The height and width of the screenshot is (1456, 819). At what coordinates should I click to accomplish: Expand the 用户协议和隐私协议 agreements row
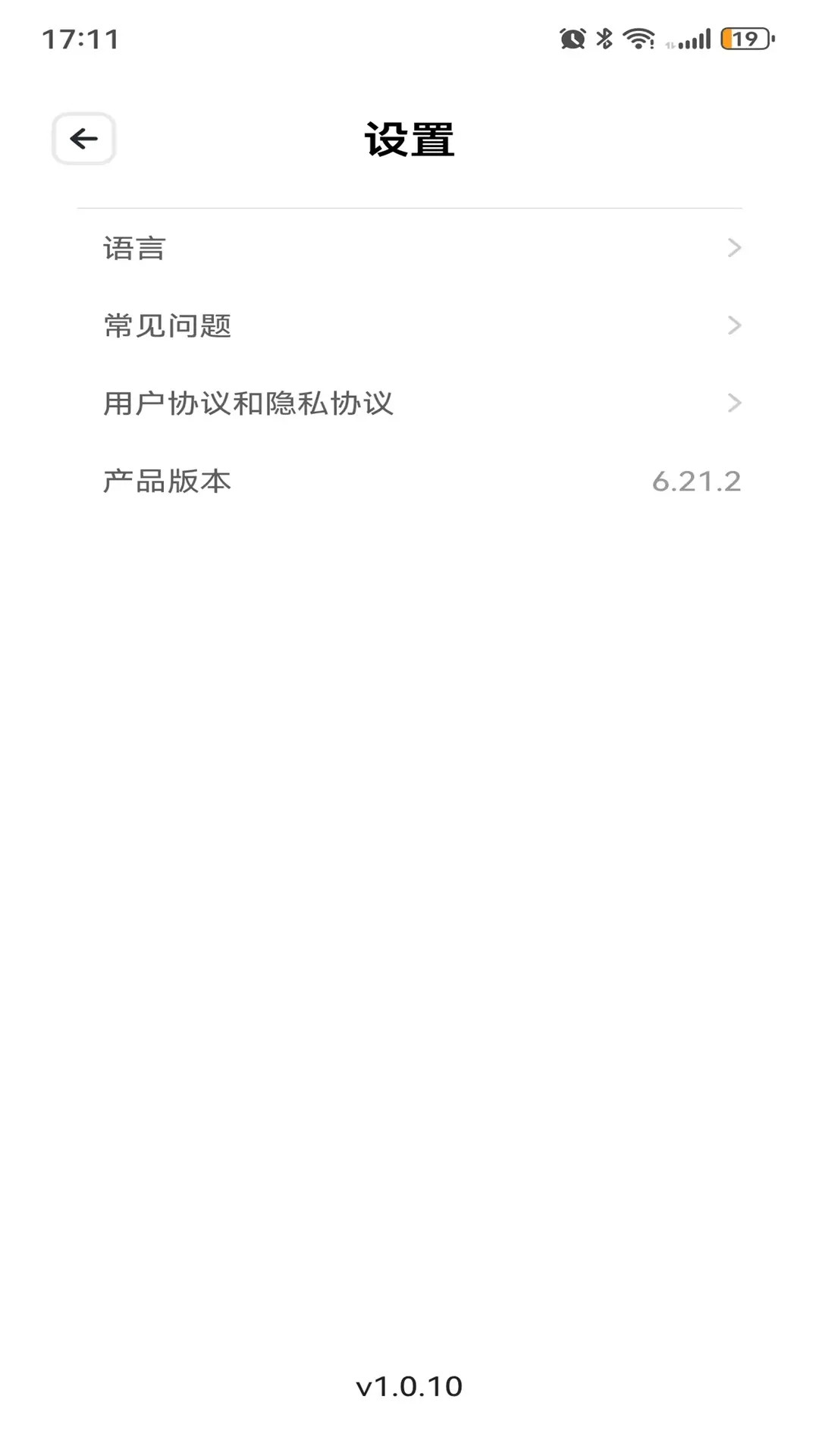409,403
